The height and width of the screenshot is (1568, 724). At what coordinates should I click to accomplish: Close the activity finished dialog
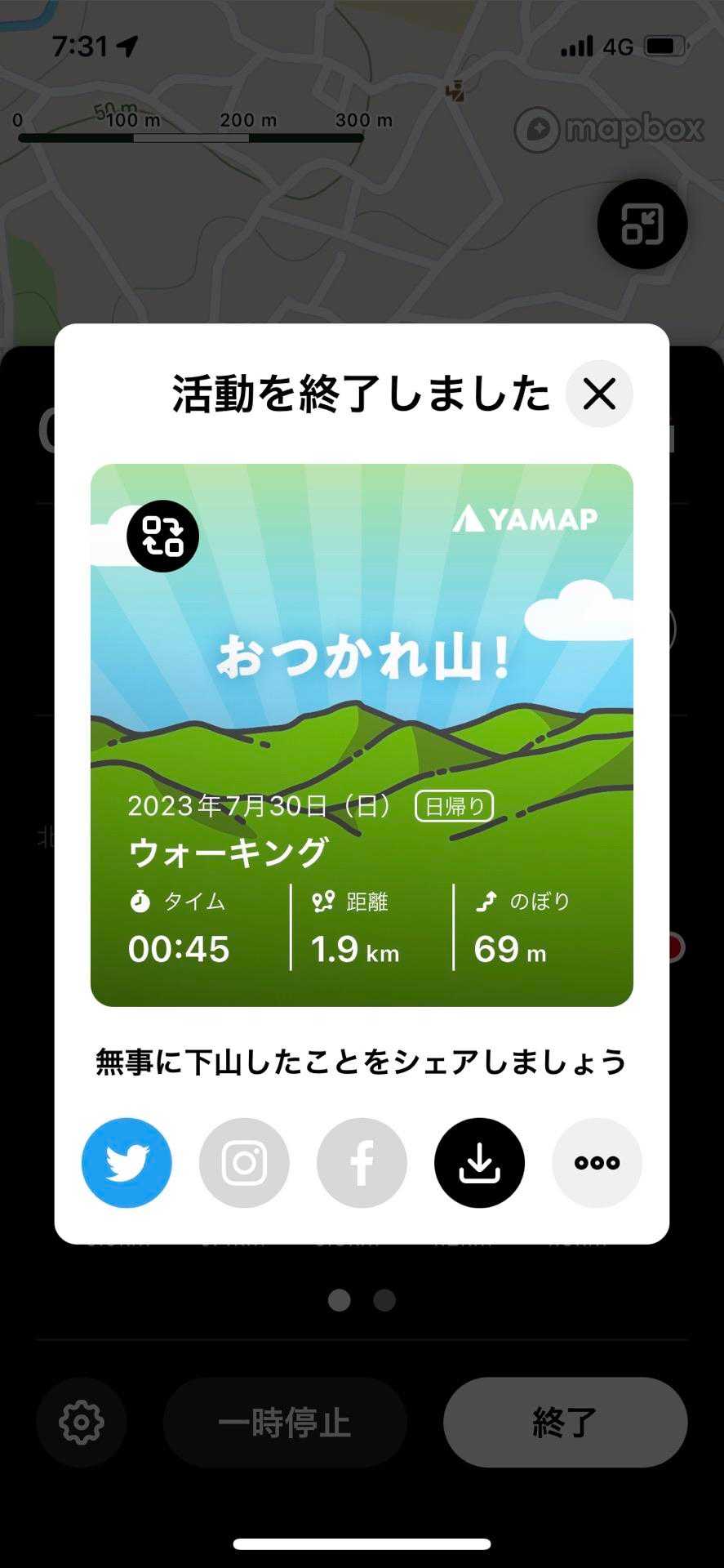[599, 394]
